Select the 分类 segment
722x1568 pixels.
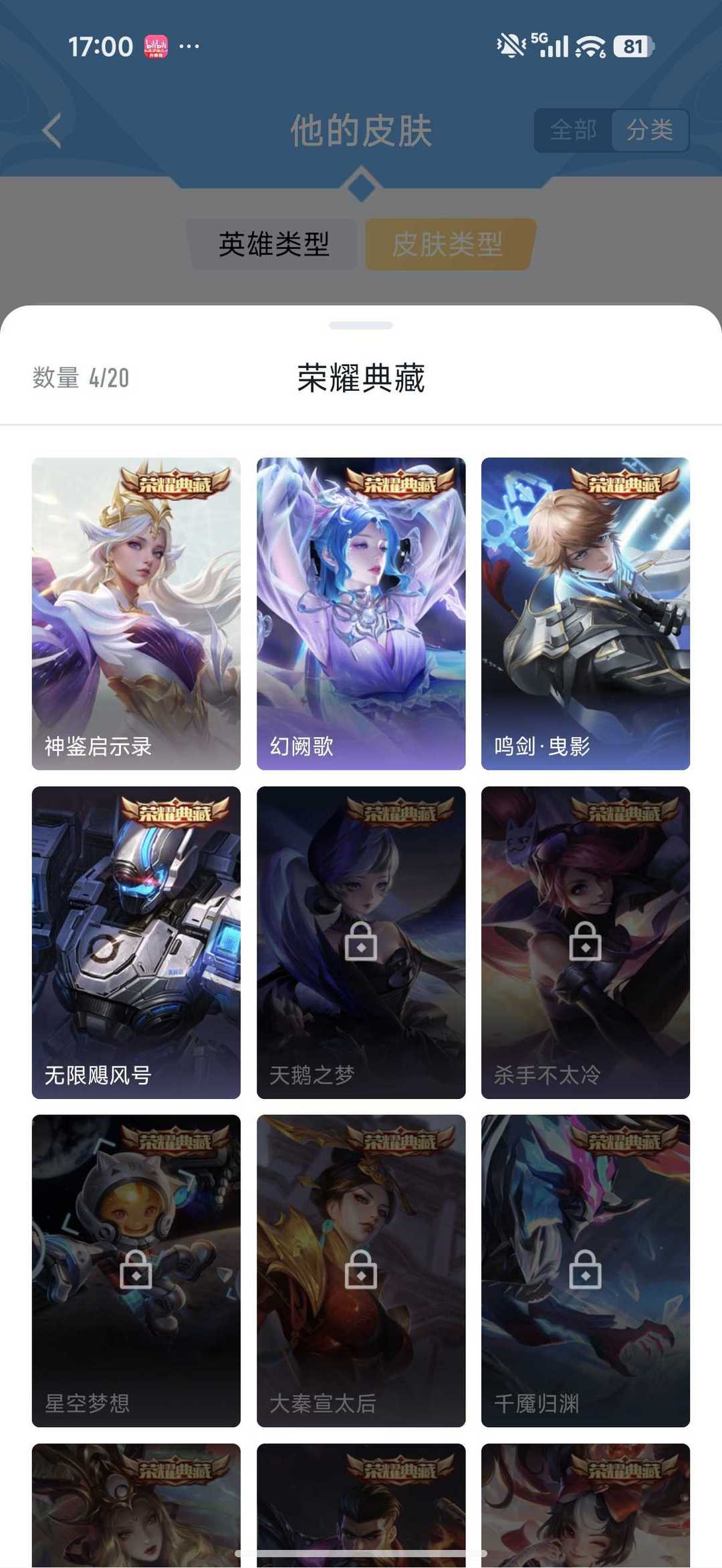point(649,130)
